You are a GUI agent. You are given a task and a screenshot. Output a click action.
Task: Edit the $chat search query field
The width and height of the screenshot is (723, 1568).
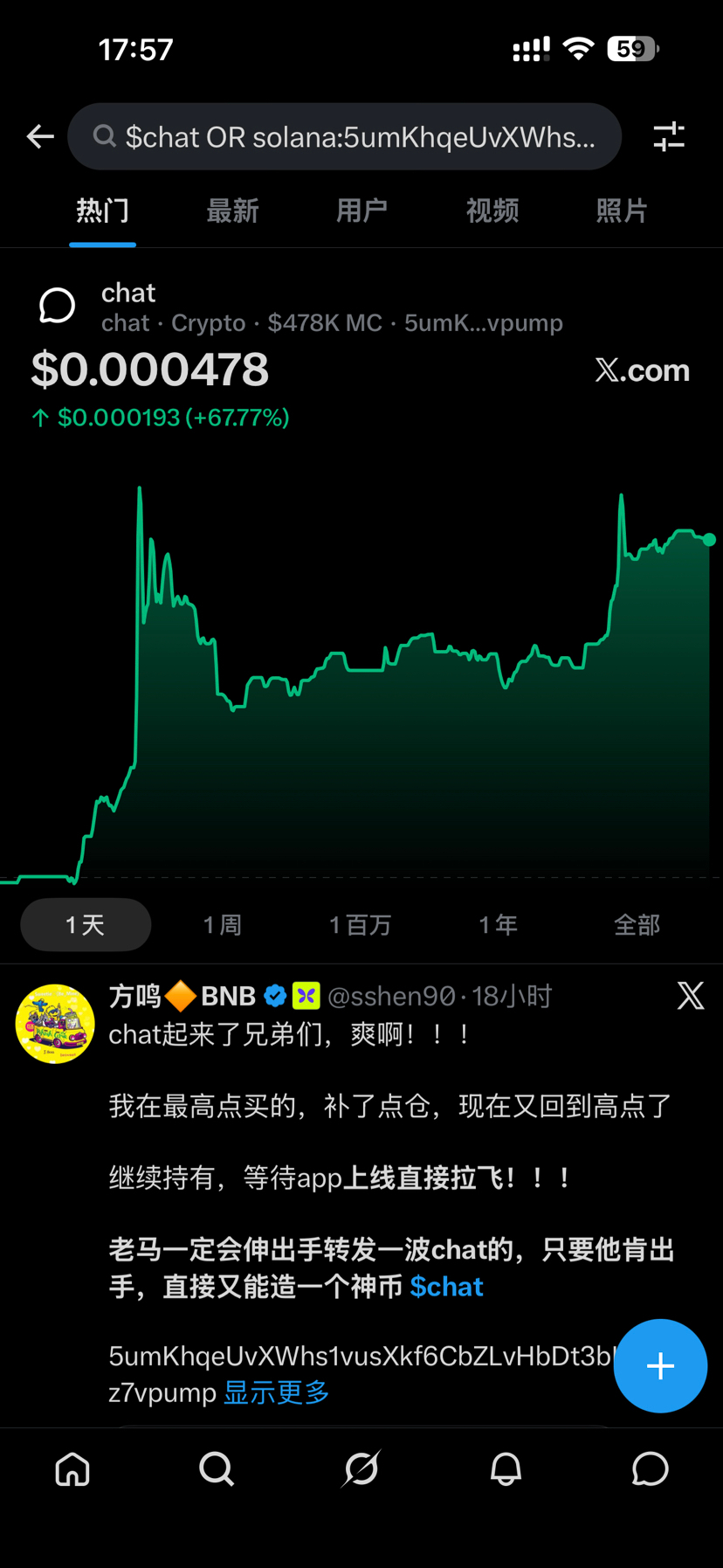click(x=358, y=136)
